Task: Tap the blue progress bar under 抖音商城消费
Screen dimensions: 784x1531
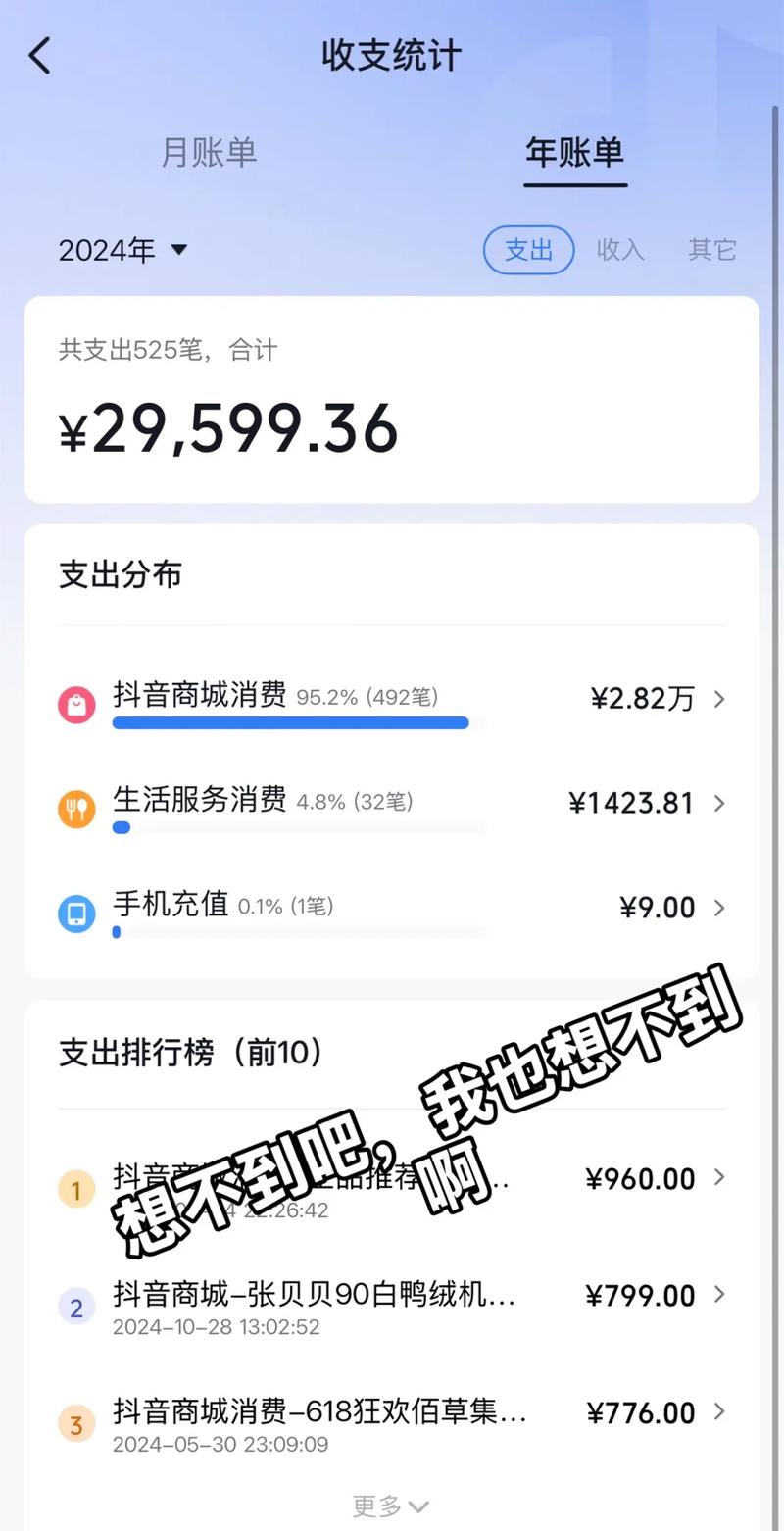Action: click(291, 722)
